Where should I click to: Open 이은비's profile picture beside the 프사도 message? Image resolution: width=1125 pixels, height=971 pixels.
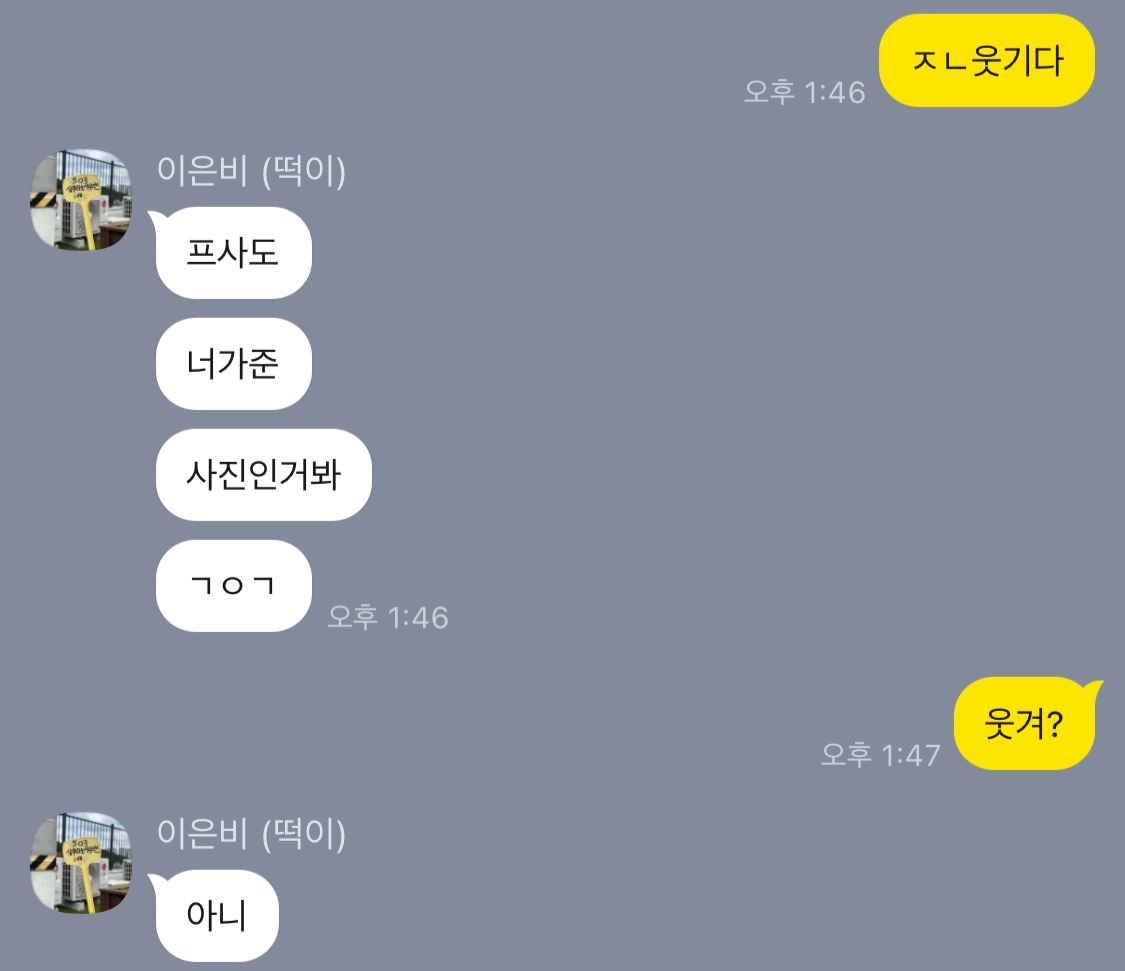(80, 200)
